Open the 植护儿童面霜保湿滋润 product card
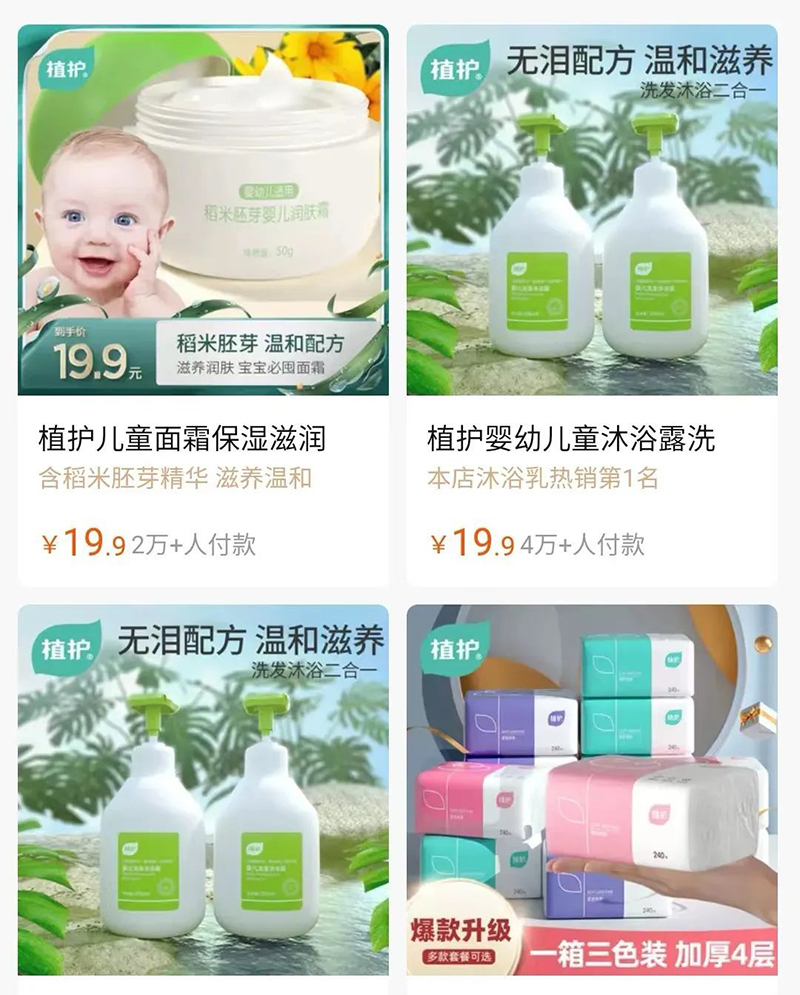 click(x=203, y=300)
